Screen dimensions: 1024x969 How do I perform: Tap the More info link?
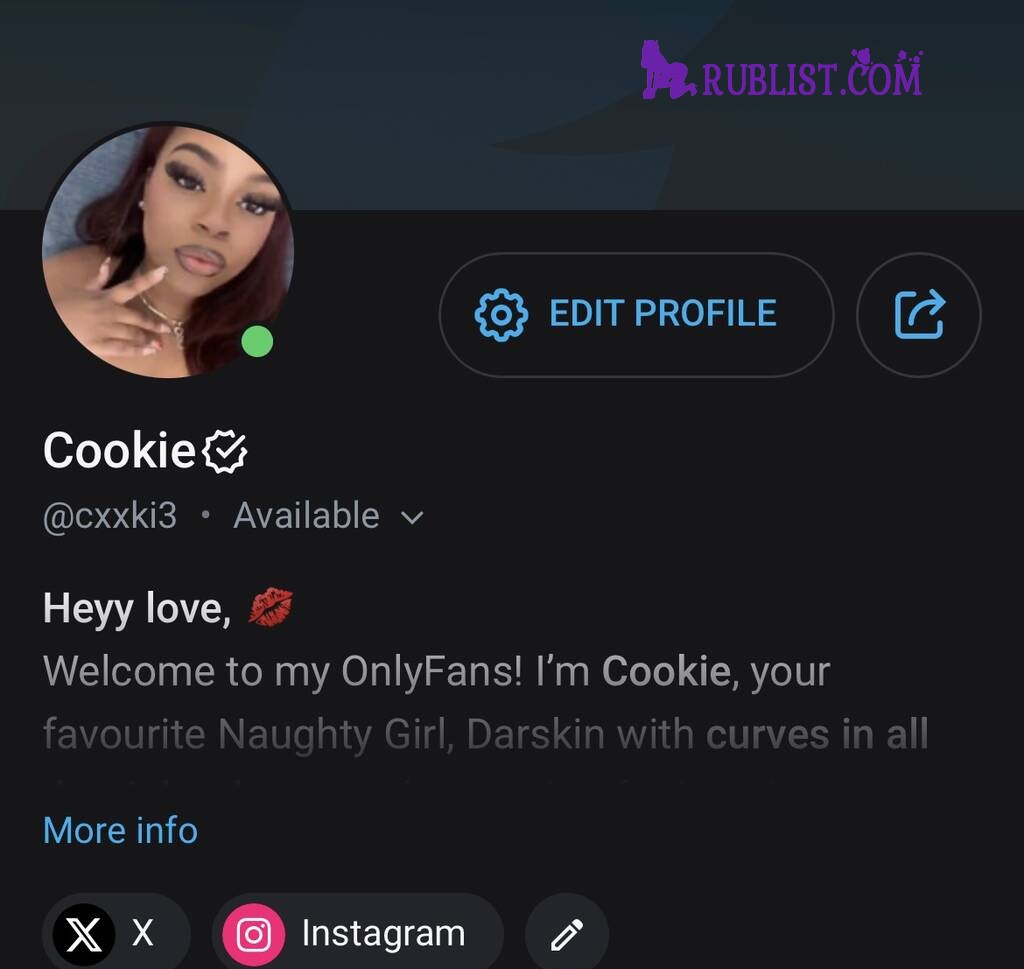[x=120, y=830]
